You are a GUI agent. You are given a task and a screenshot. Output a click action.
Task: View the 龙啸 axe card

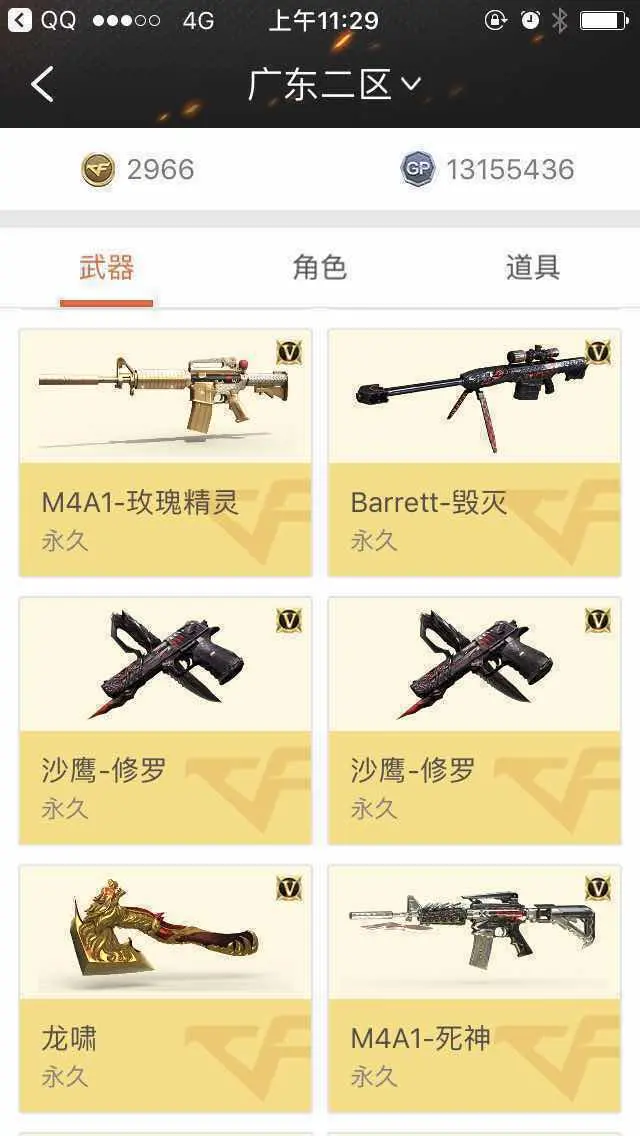click(x=165, y=988)
